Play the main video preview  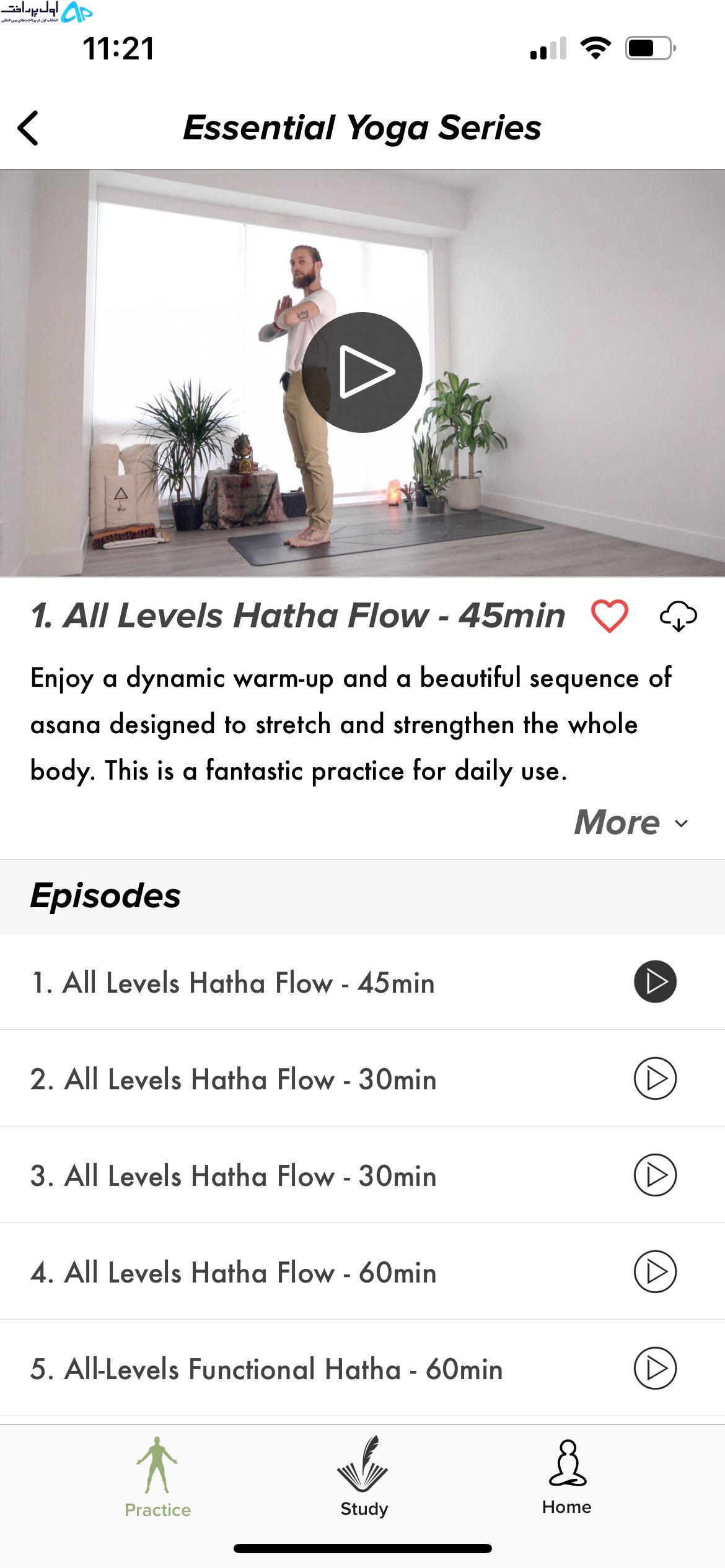[362, 372]
